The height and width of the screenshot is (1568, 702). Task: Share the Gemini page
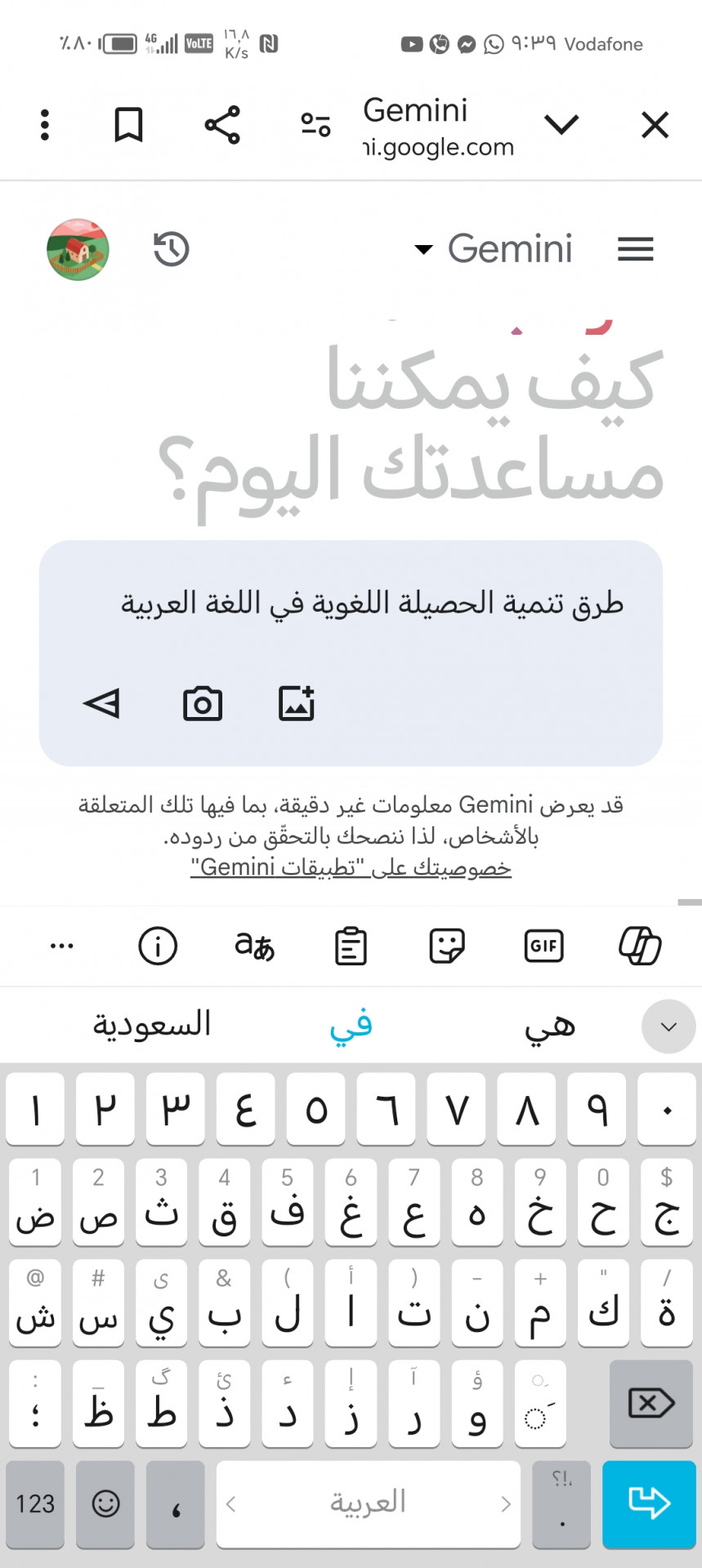[x=222, y=125]
